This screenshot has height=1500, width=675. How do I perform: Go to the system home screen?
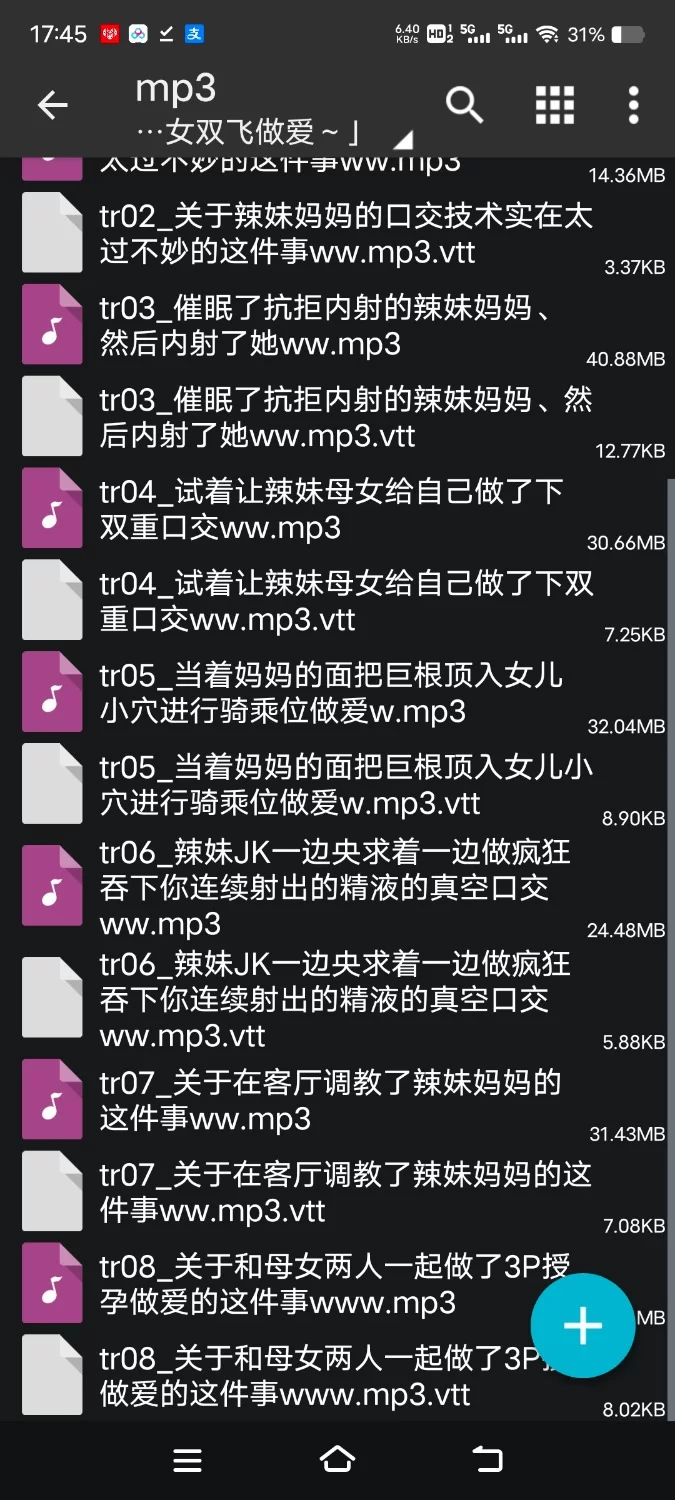(337, 1460)
